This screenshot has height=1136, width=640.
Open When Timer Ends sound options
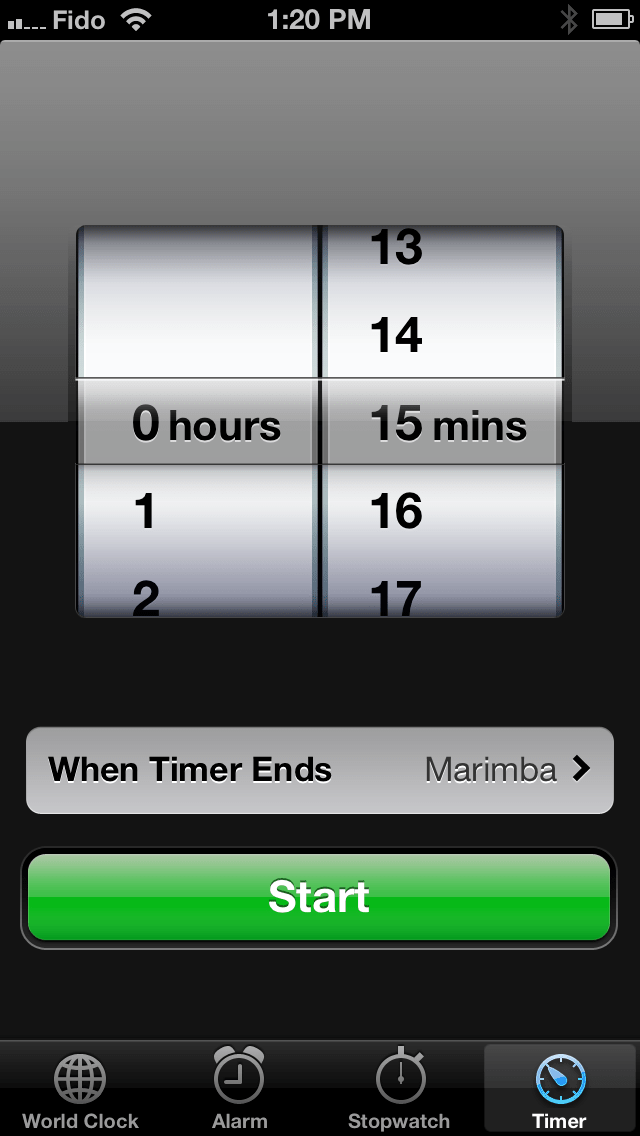319,769
